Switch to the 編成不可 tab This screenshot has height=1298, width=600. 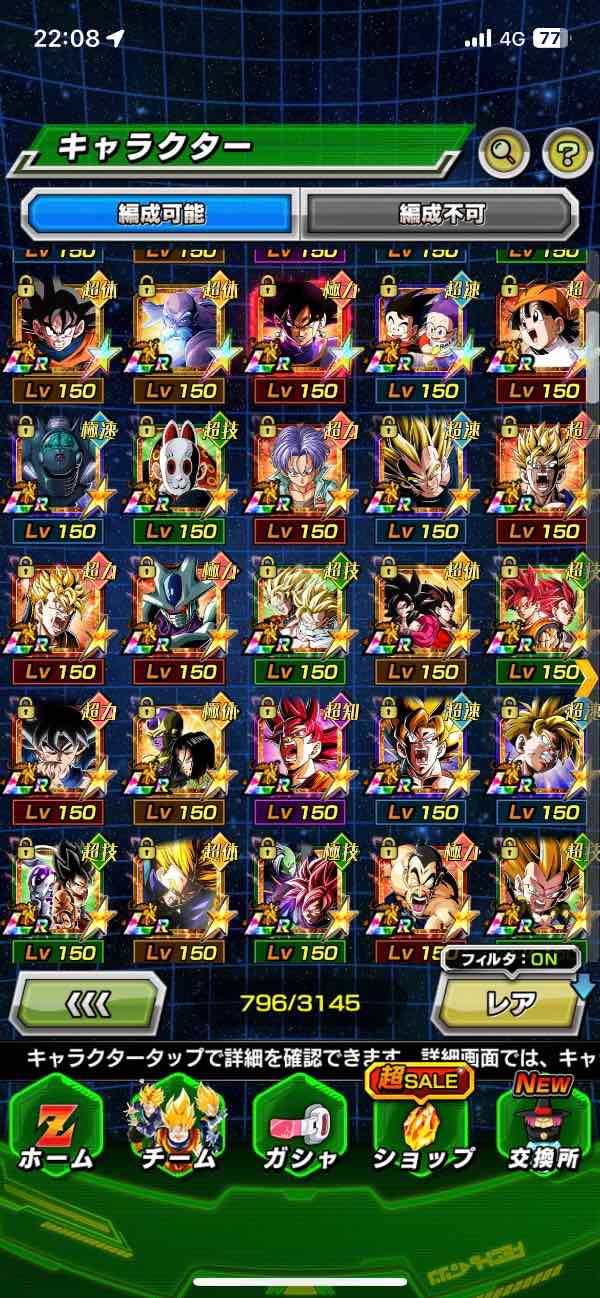click(x=441, y=213)
